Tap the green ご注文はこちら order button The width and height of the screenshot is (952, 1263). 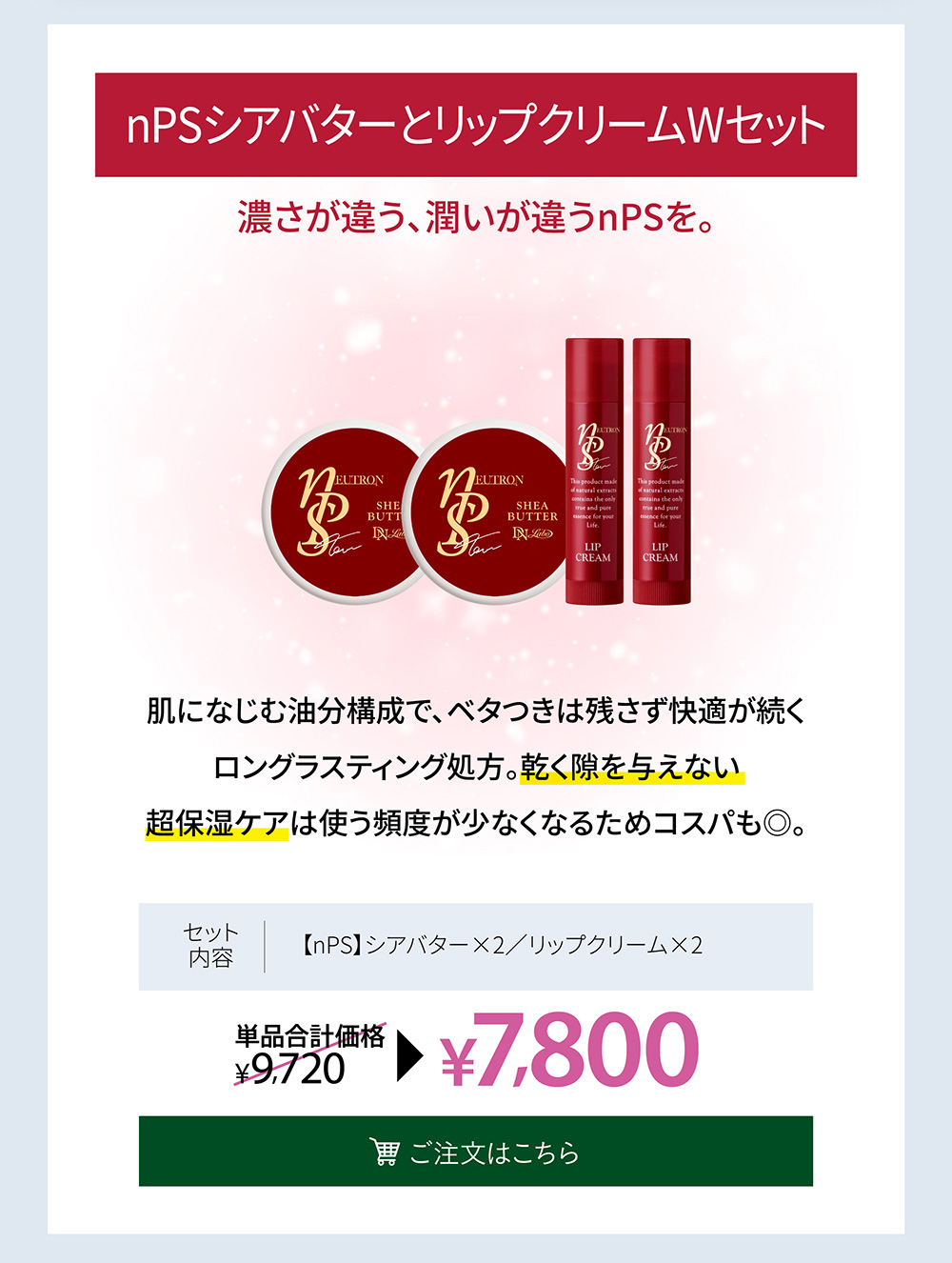(475, 1152)
